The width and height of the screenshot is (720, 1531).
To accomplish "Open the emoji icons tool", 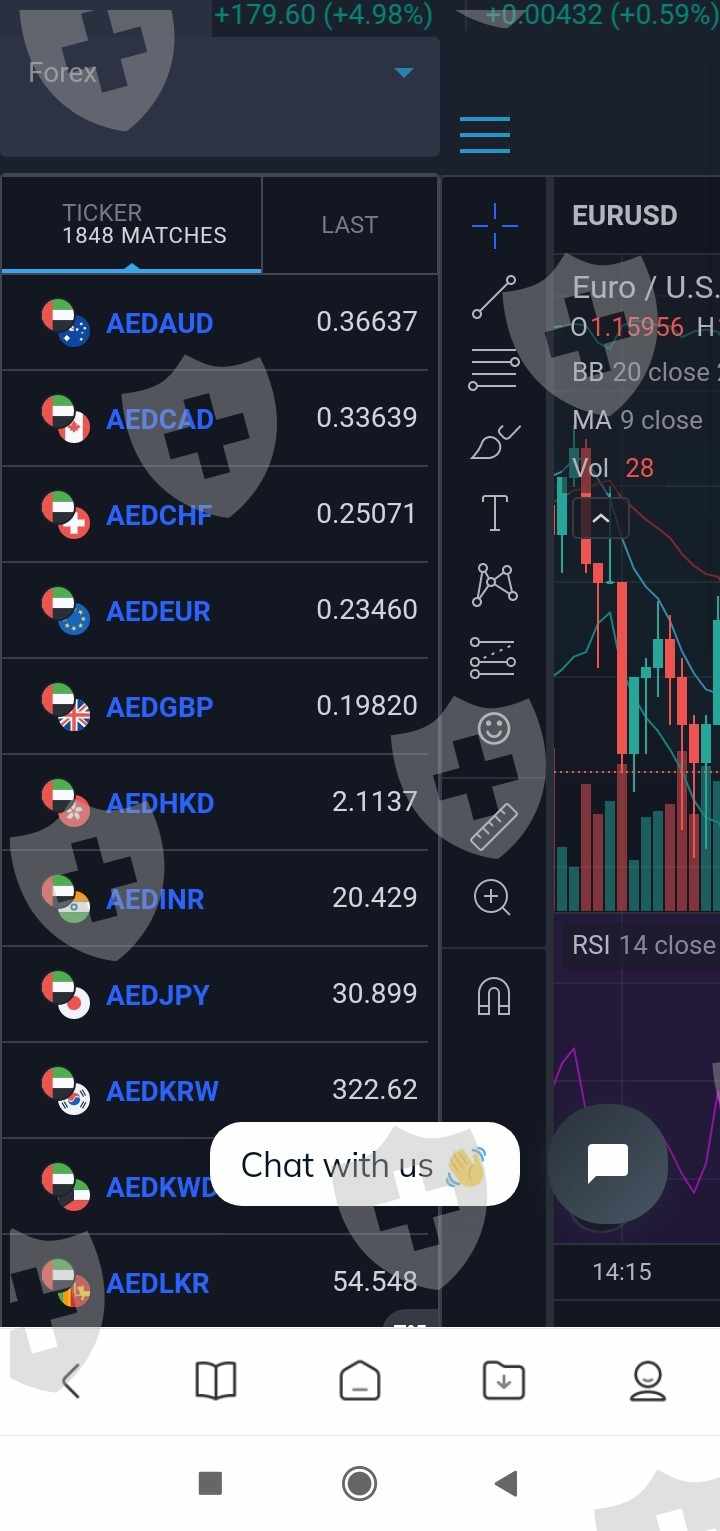I will coord(494,727).
